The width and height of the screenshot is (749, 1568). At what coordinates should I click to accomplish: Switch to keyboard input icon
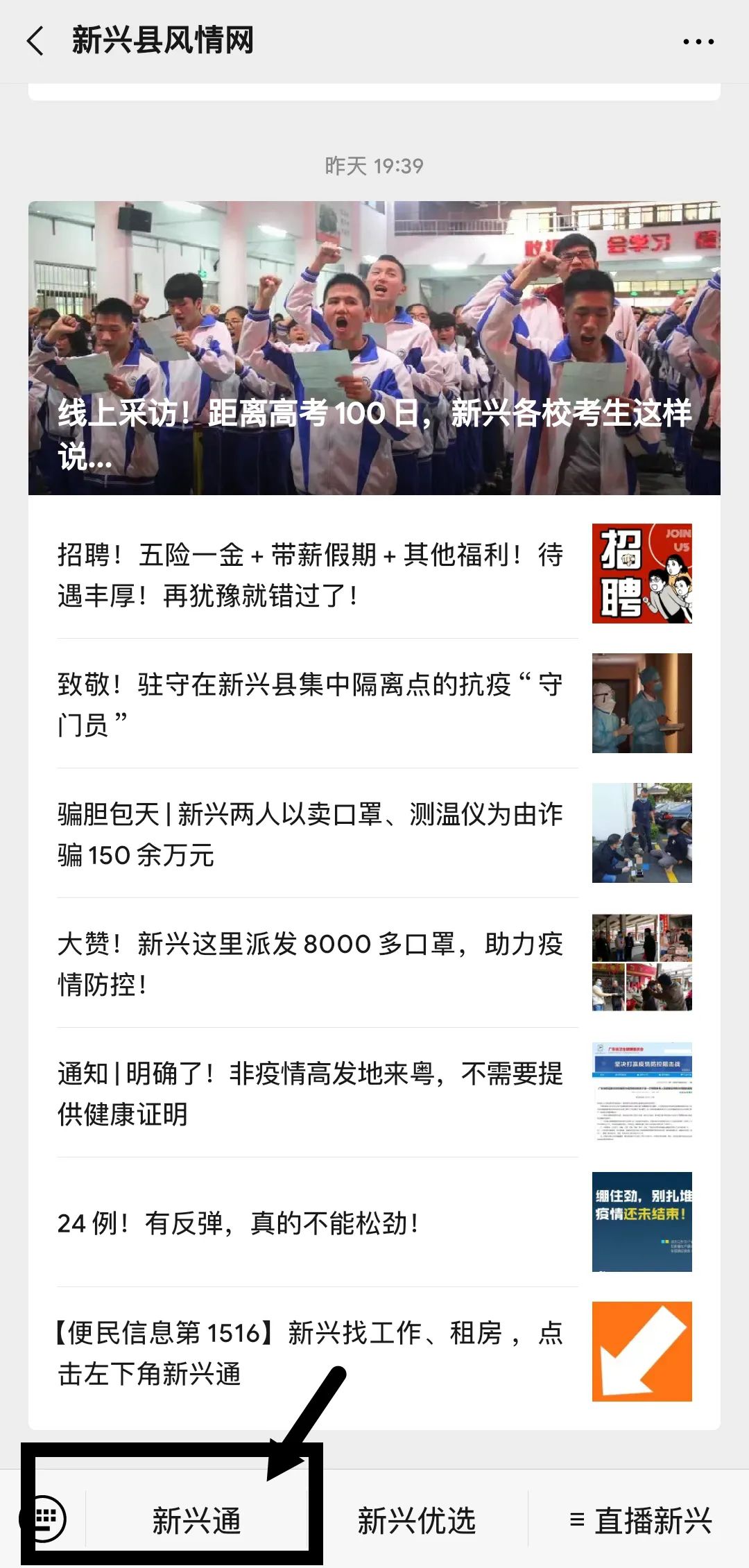(46, 1519)
